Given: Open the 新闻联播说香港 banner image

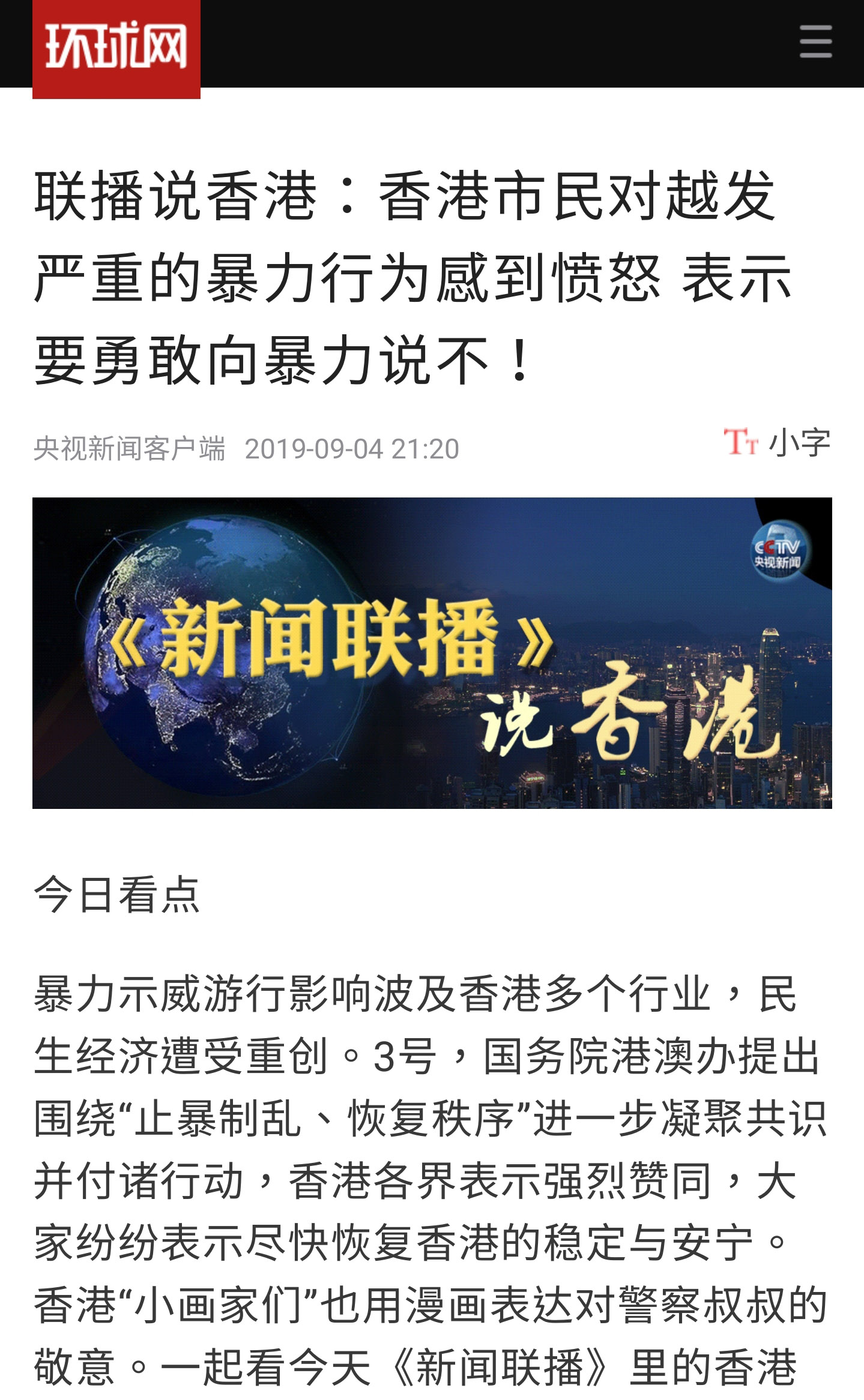Looking at the screenshot, I should tap(432, 653).
